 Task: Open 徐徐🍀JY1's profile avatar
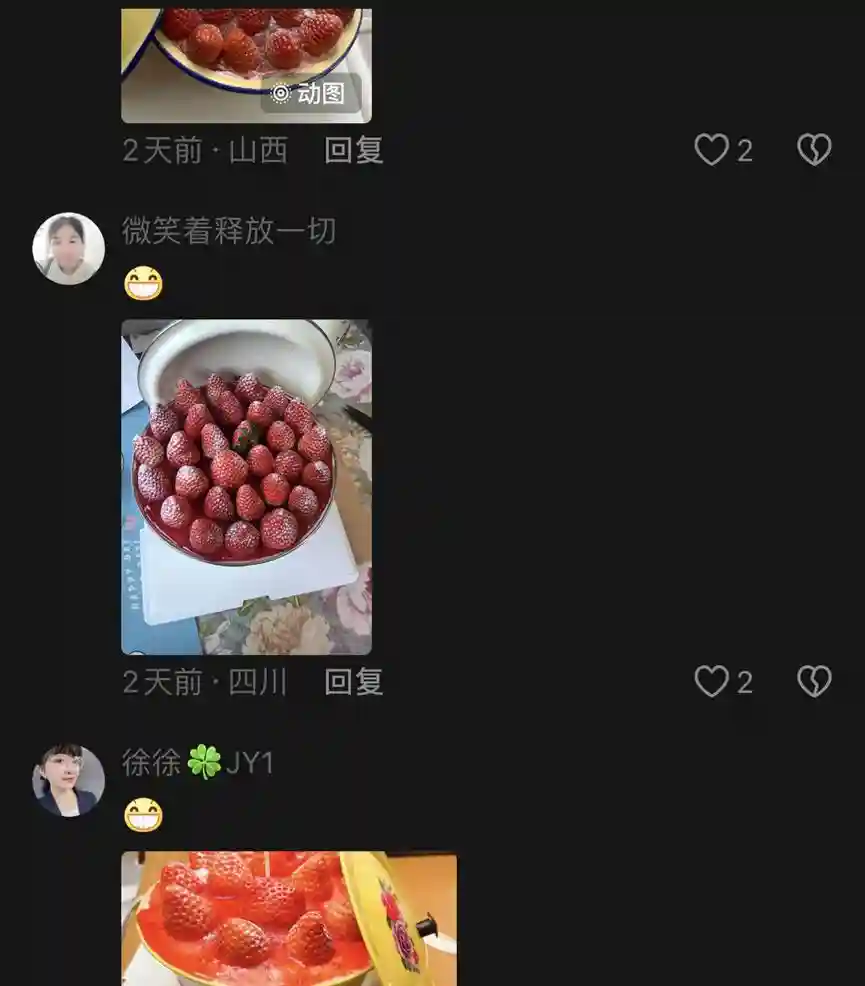click(x=68, y=780)
